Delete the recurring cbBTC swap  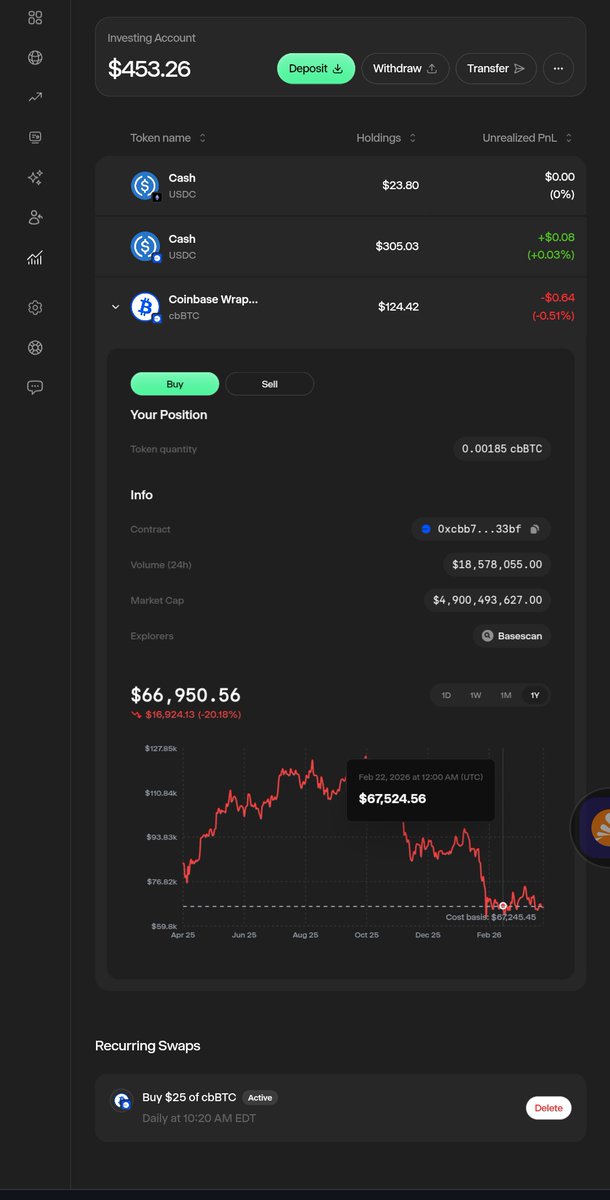[x=548, y=1108]
